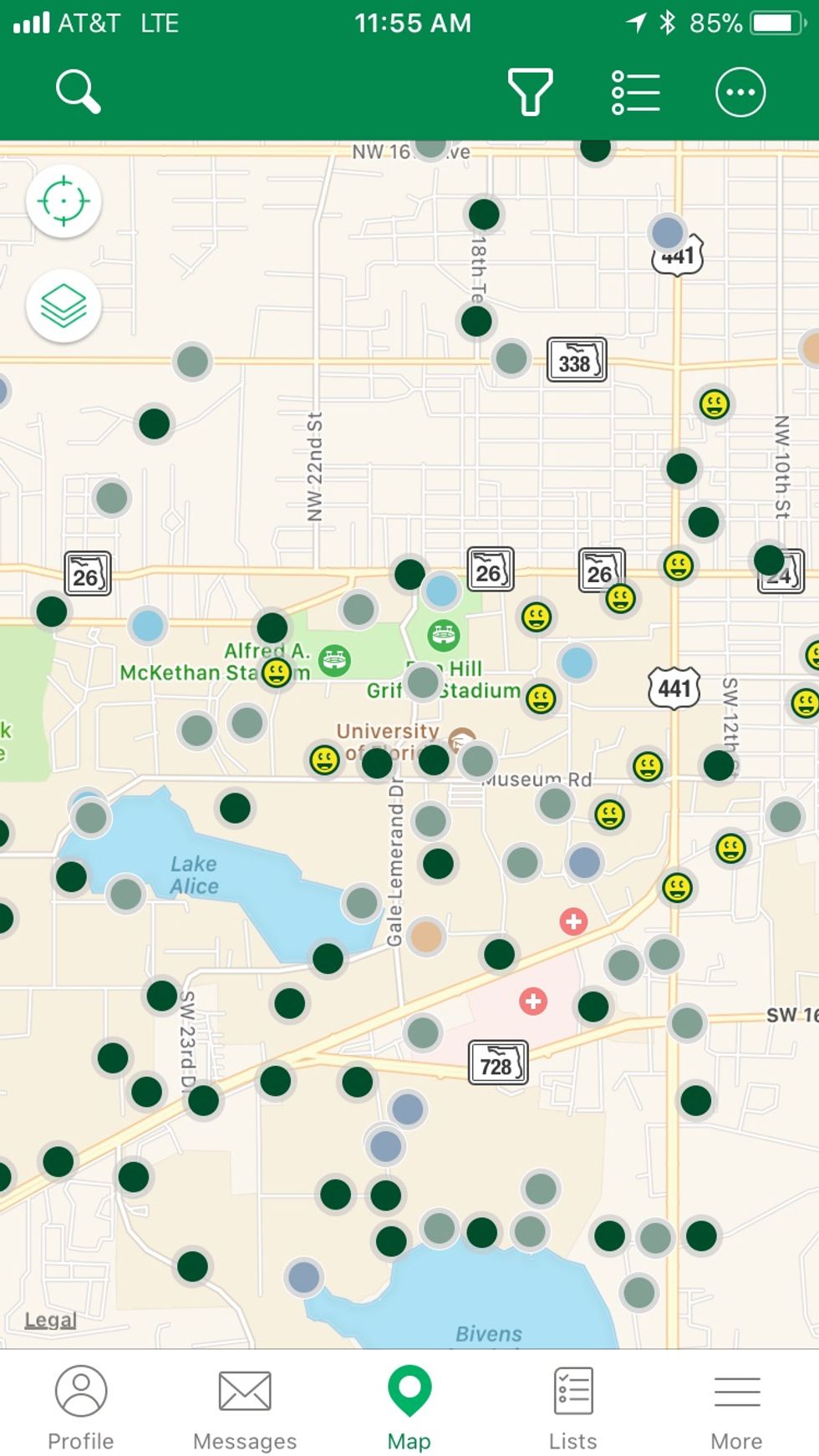Open the More tab

[x=736, y=1408]
